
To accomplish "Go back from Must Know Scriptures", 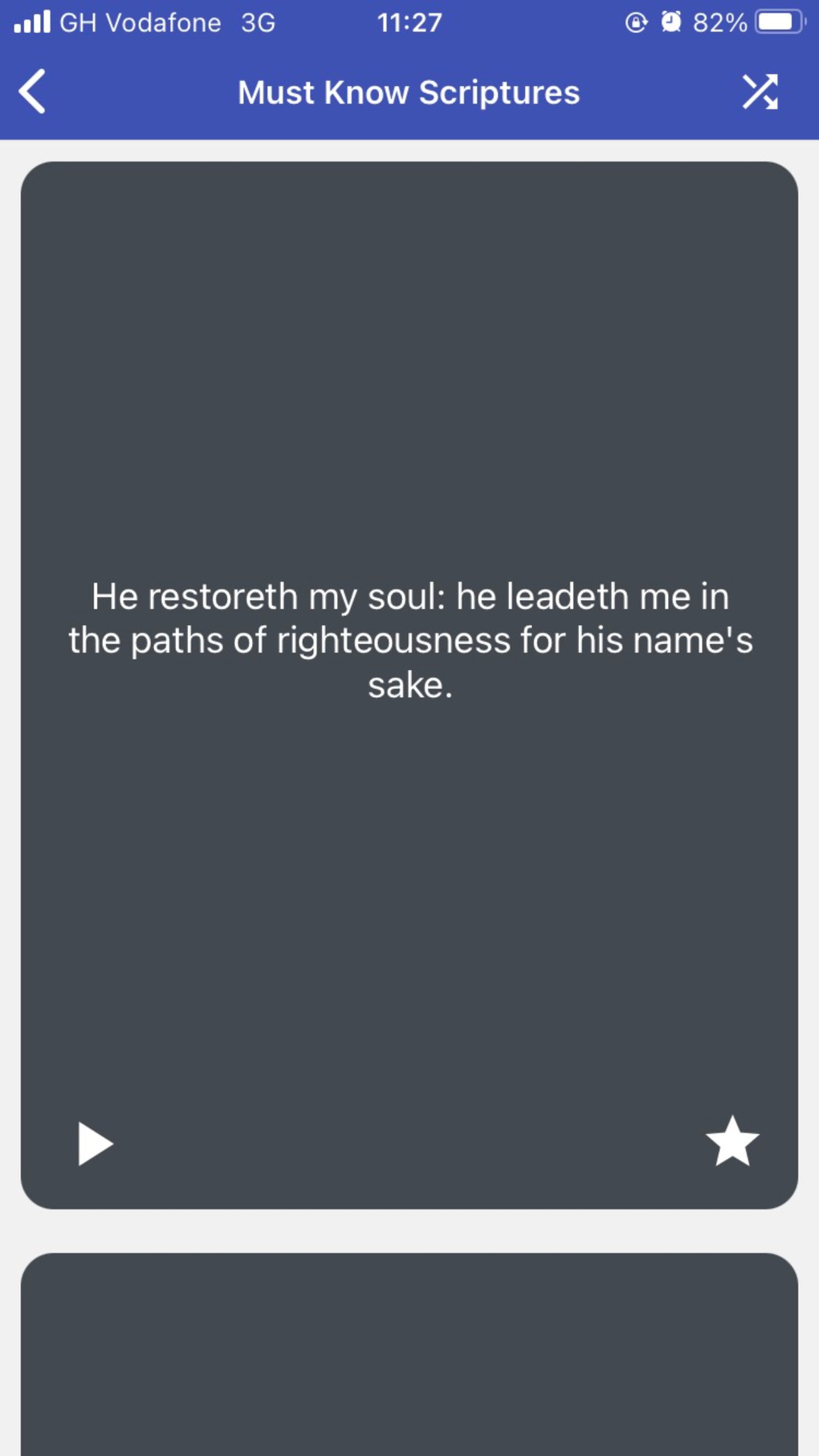I will [x=32, y=92].
